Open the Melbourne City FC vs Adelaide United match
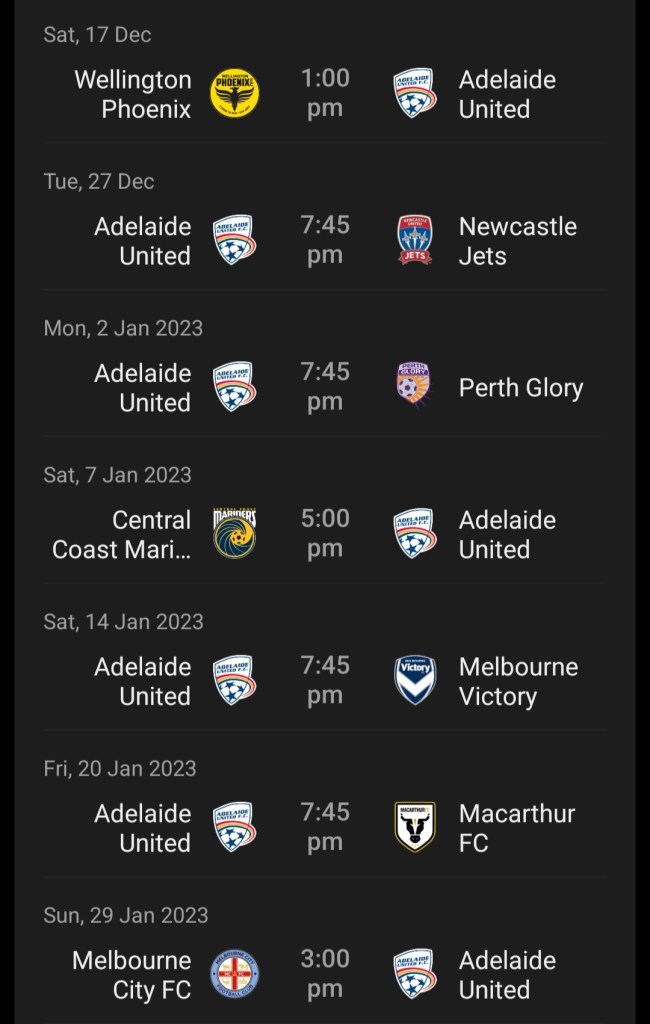 point(325,975)
